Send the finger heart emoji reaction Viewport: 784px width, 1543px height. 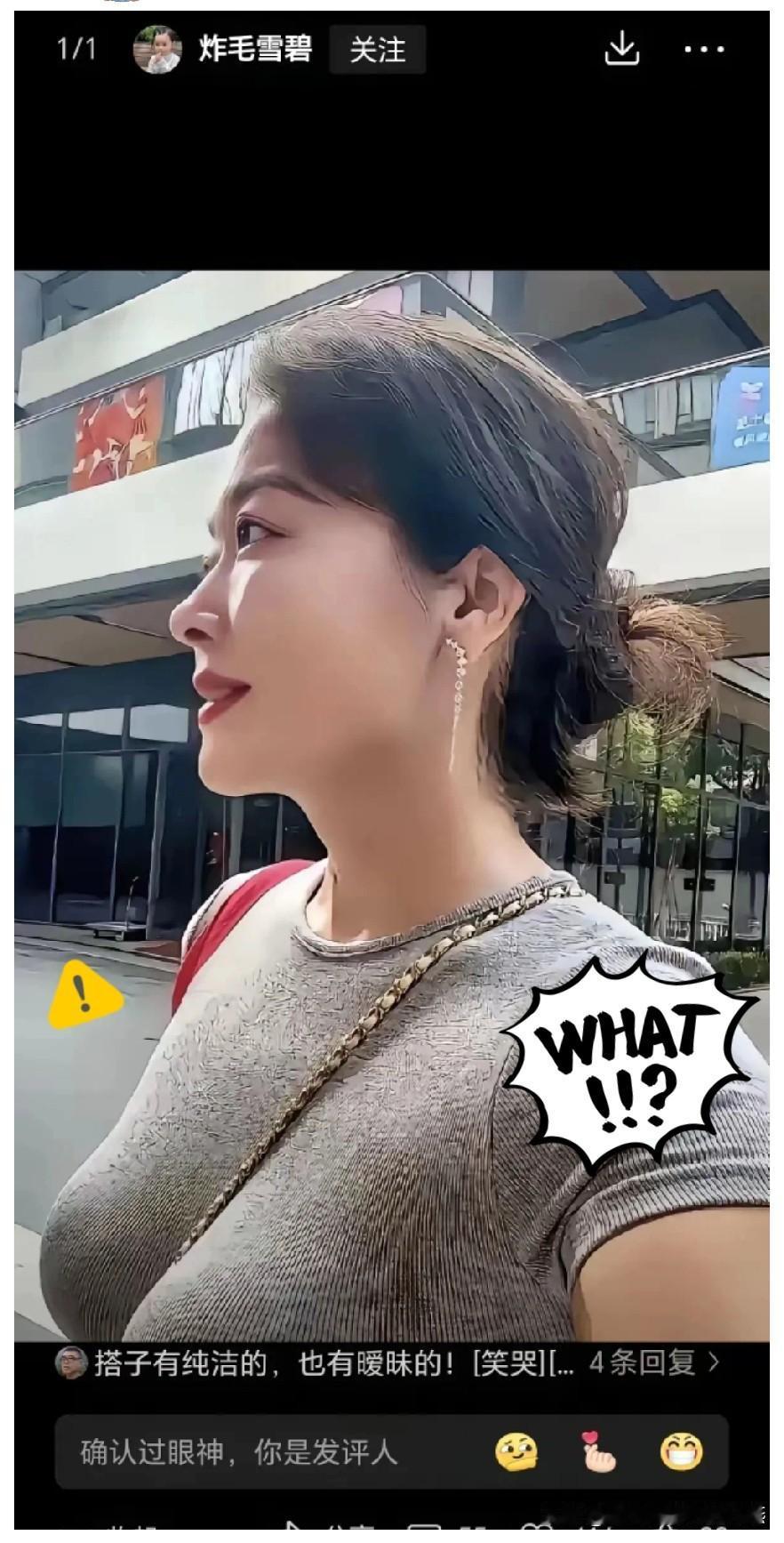[598, 1452]
